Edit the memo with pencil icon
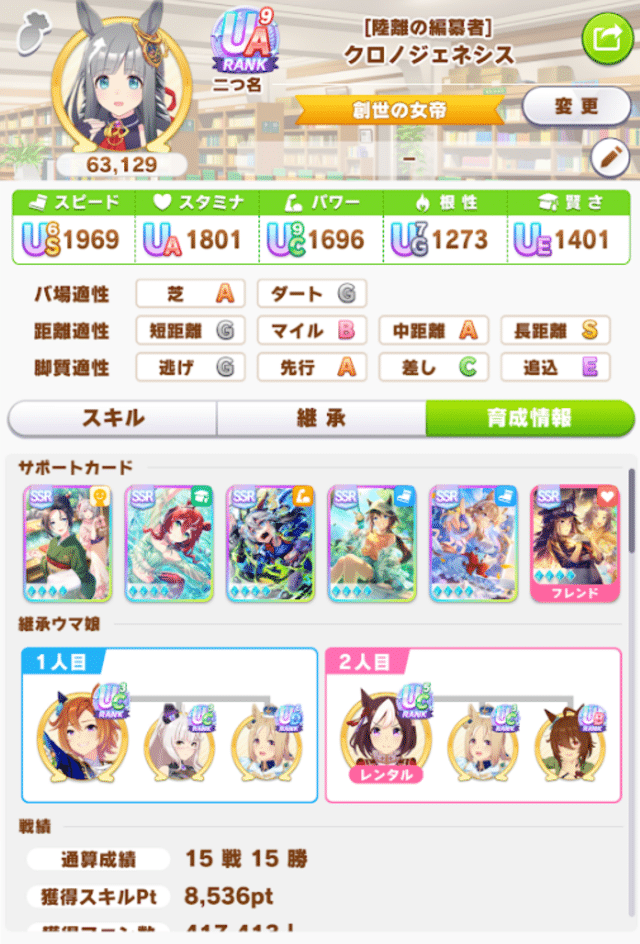Image resolution: width=640 pixels, height=944 pixels. tap(609, 156)
